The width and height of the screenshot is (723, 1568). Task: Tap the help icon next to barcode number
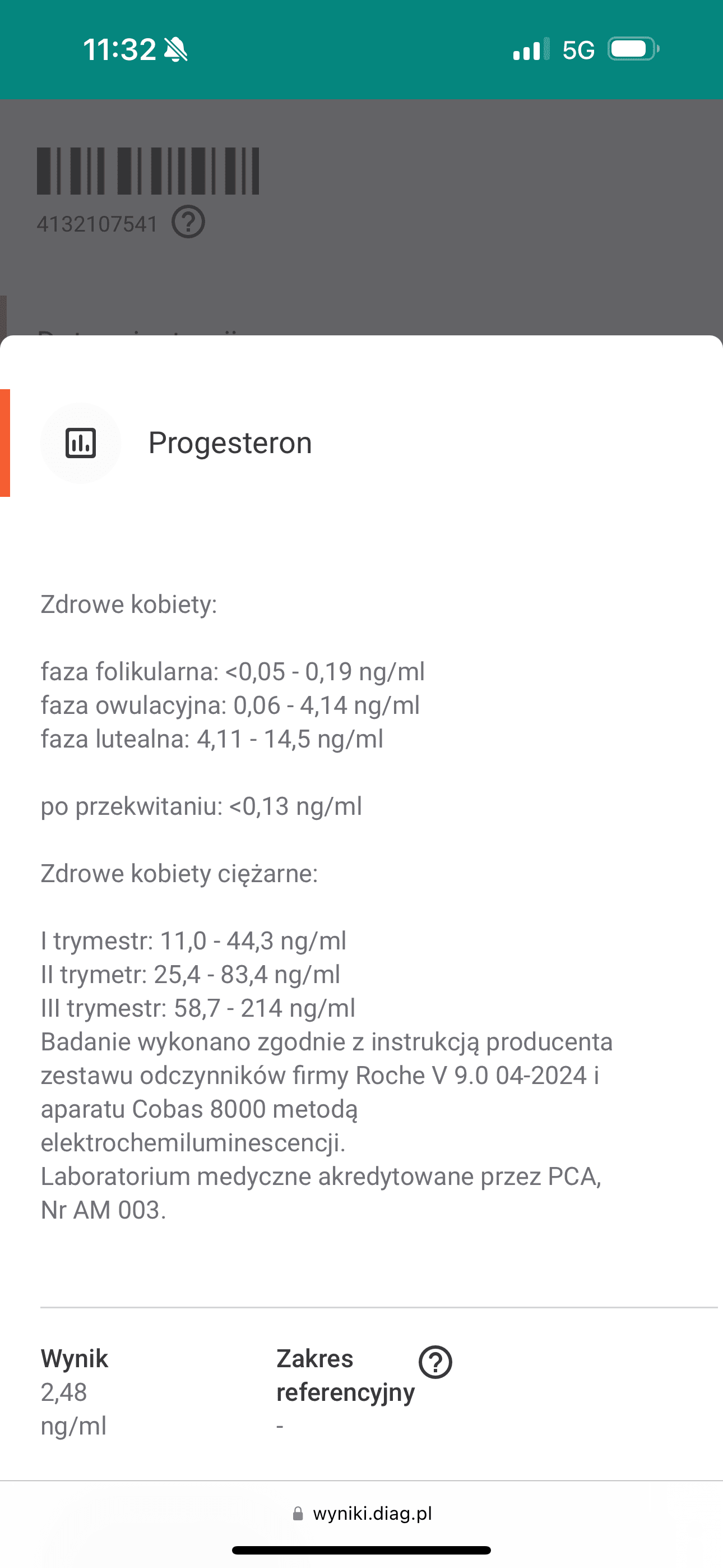pos(188,222)
